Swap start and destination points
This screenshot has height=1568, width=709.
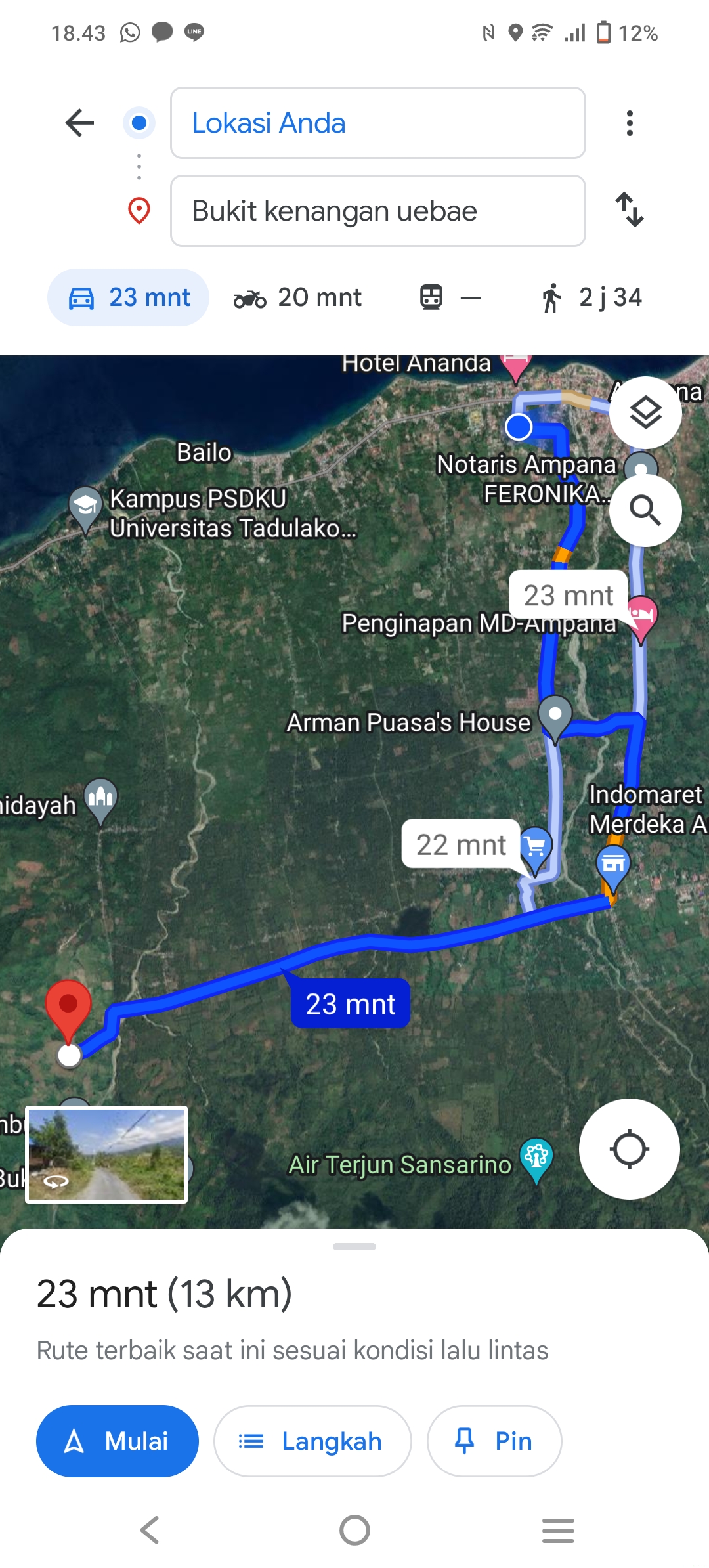pyautogui.click(x=630, y=209)
